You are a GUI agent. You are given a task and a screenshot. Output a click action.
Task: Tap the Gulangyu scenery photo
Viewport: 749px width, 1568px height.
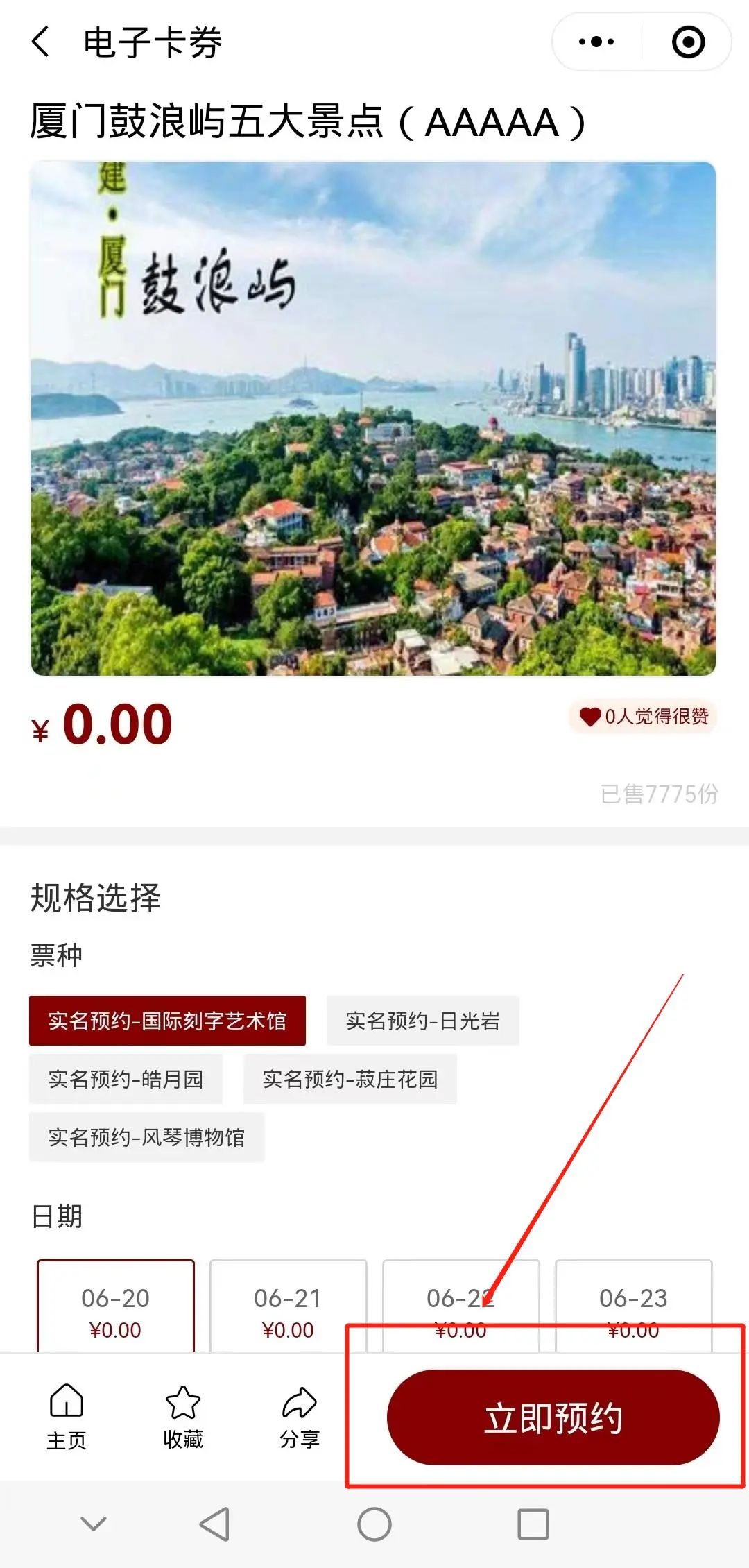[374, 416]
